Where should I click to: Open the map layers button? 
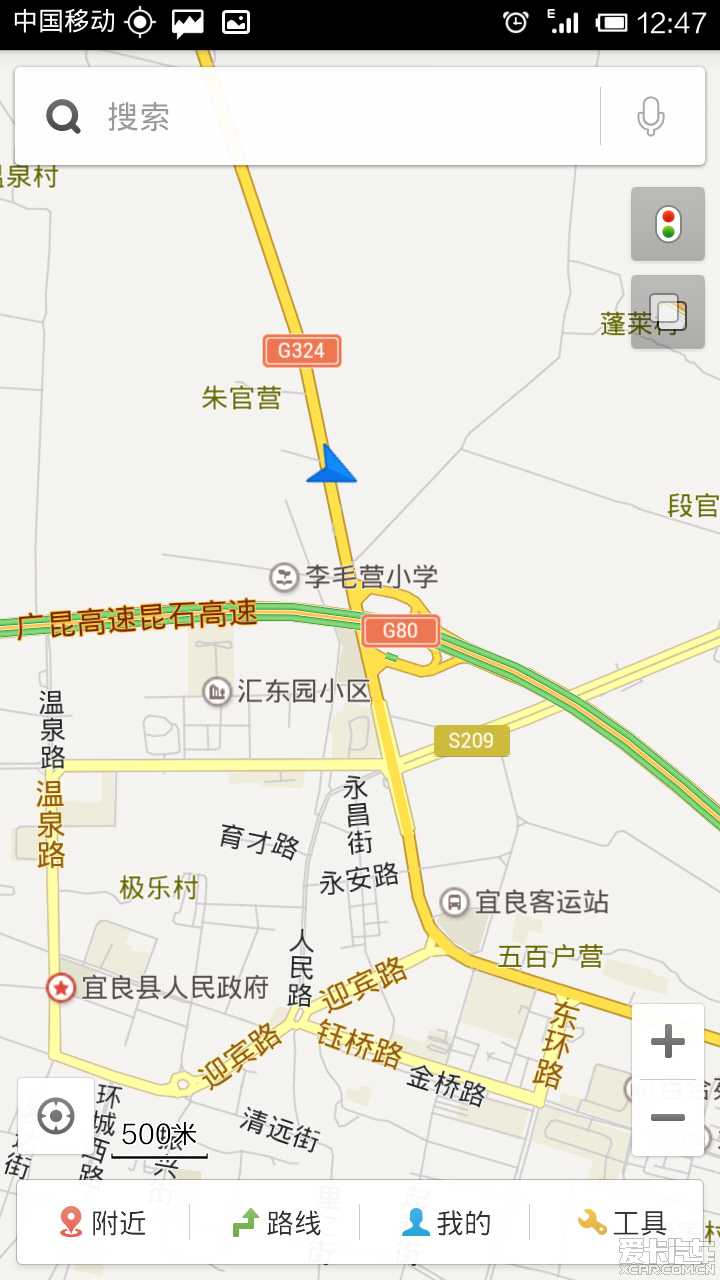coord(667,312)
